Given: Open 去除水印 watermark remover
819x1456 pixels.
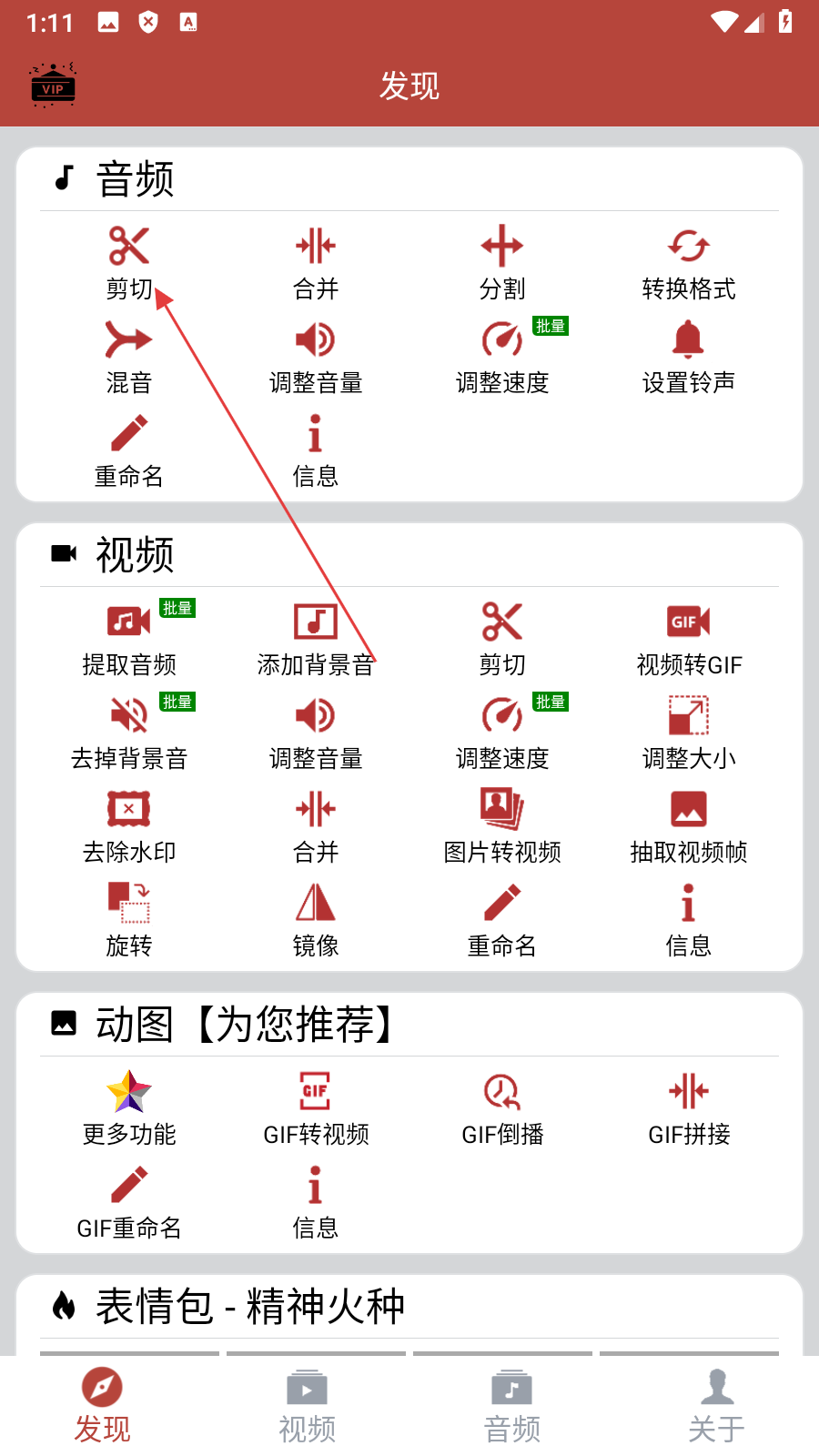Looking at the screenshot, I should point(129,825).
